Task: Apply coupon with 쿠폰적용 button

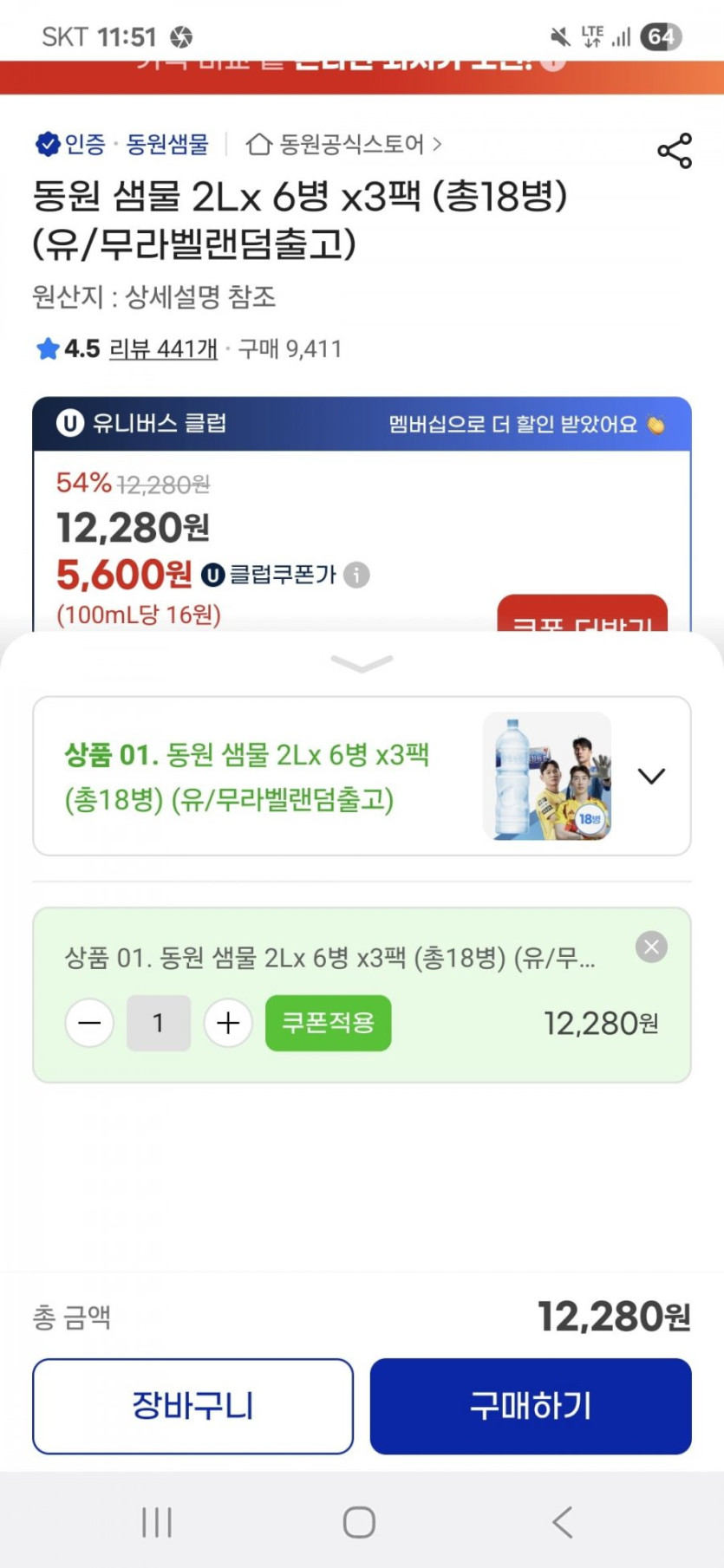Action: coord(328,1023)
